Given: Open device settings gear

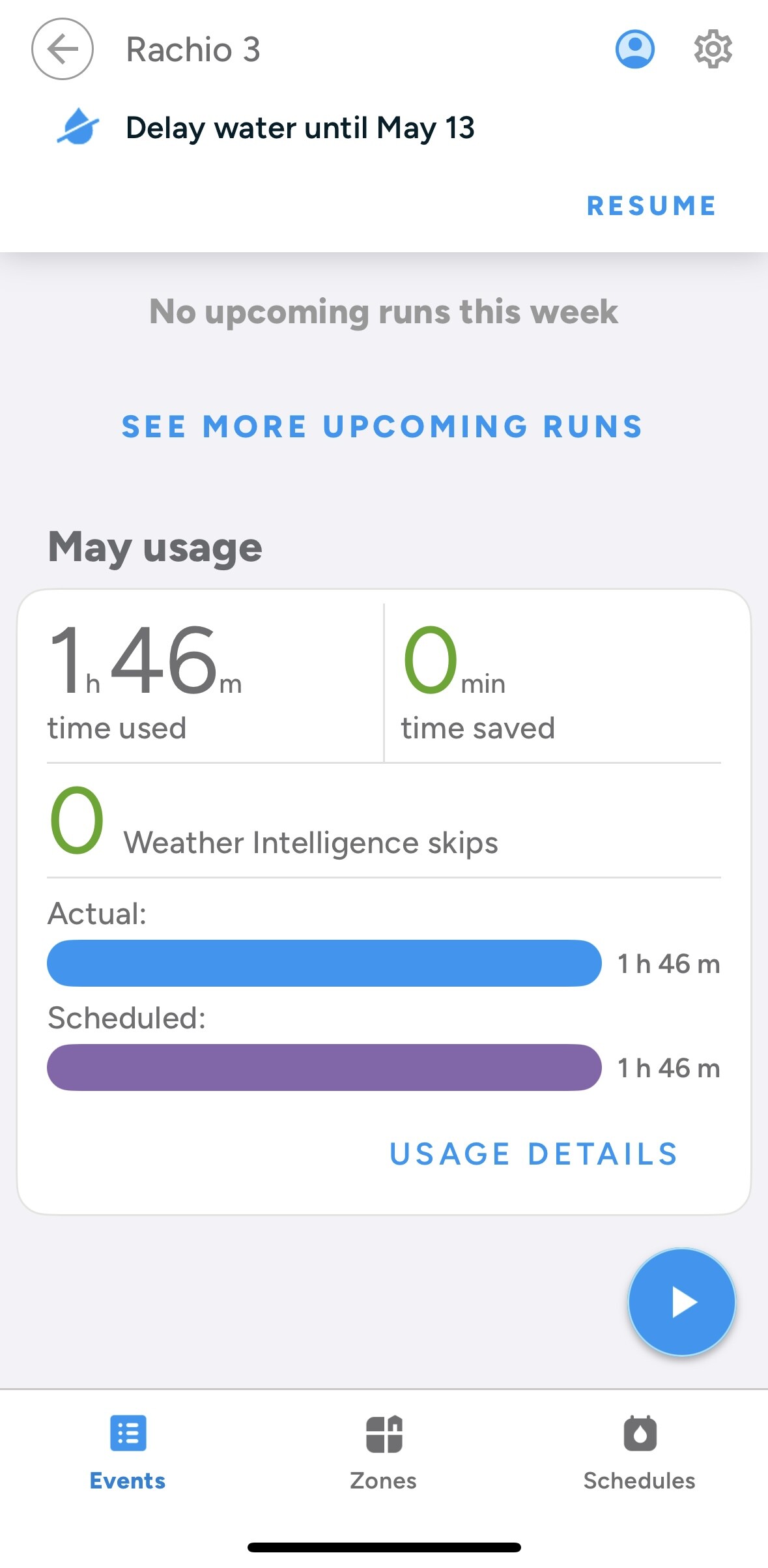Looking at the screenshot, I should tap(713, 49).
